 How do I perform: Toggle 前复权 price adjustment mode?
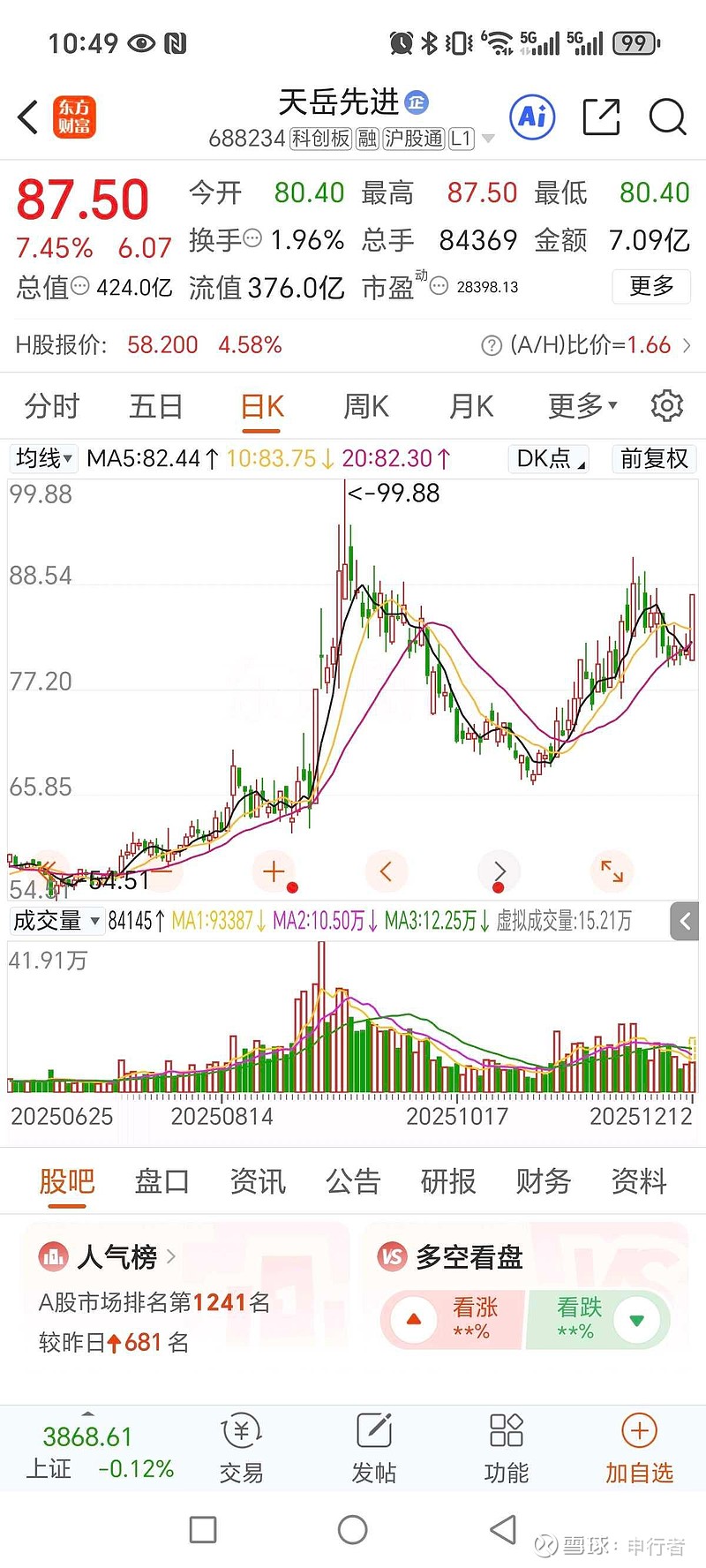[653, 459]
